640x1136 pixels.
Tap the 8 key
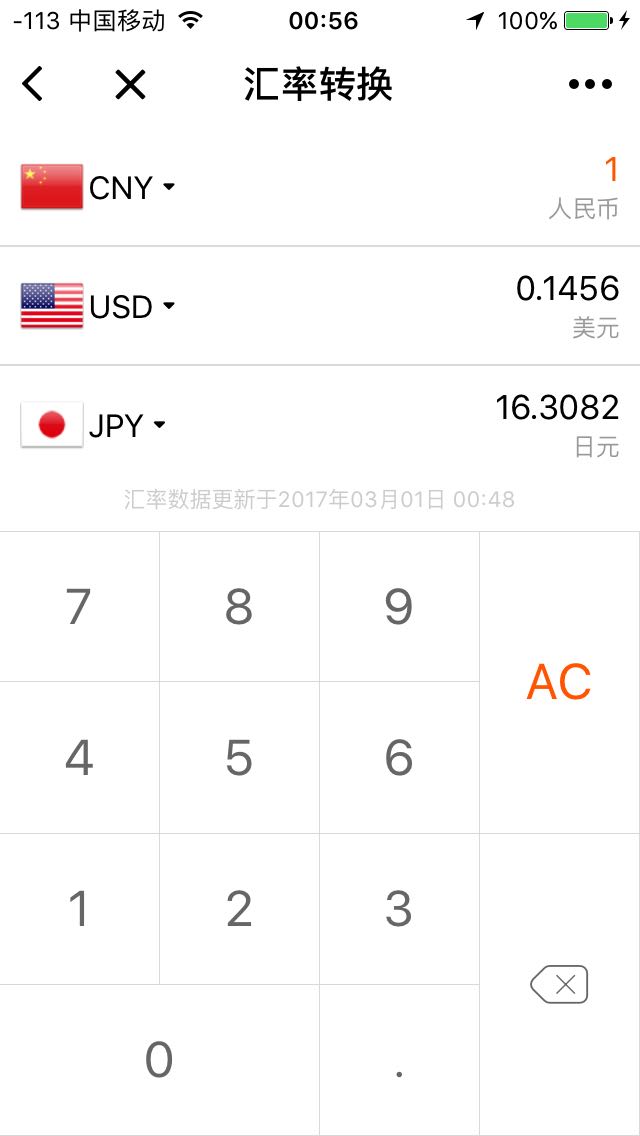tap(239, 606)
